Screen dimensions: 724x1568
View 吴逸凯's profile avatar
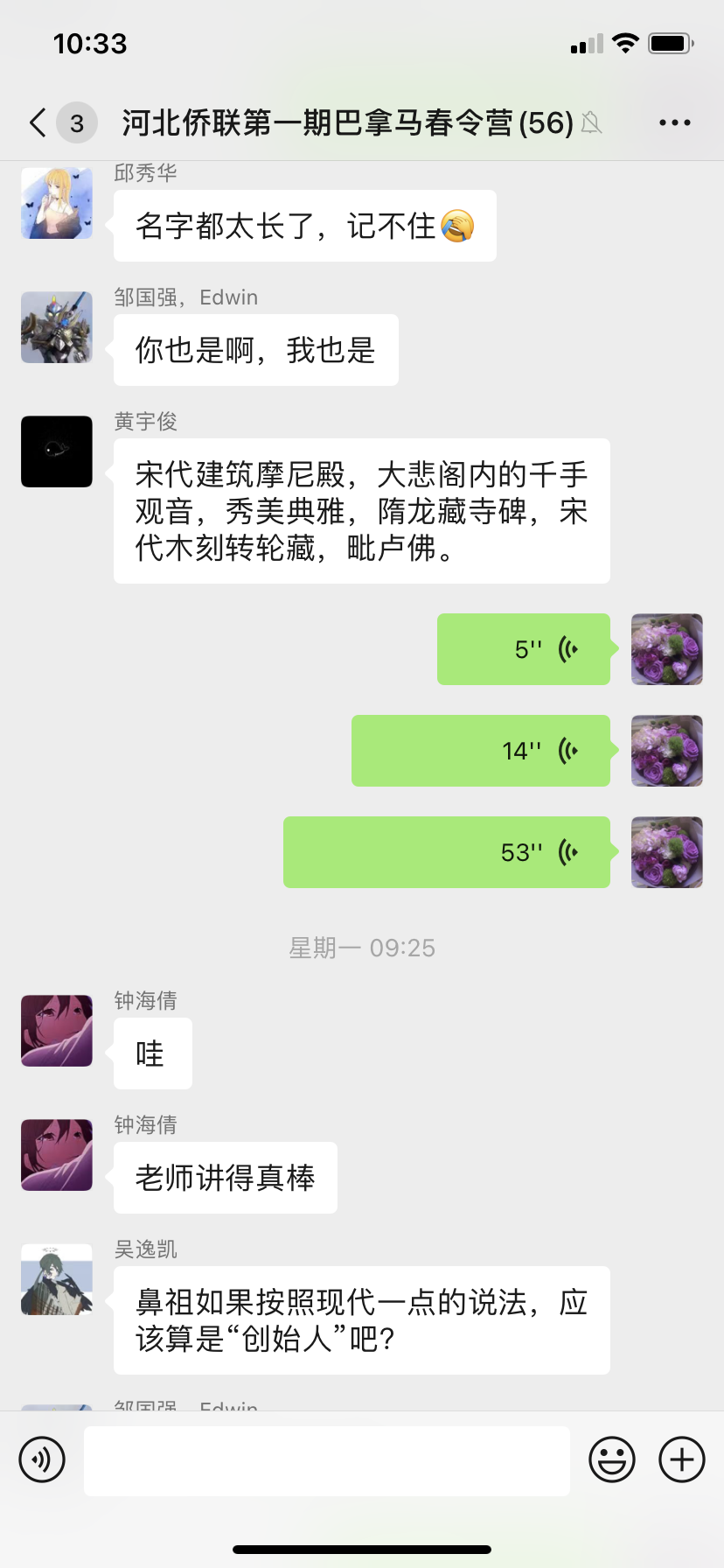[57, 1279]
